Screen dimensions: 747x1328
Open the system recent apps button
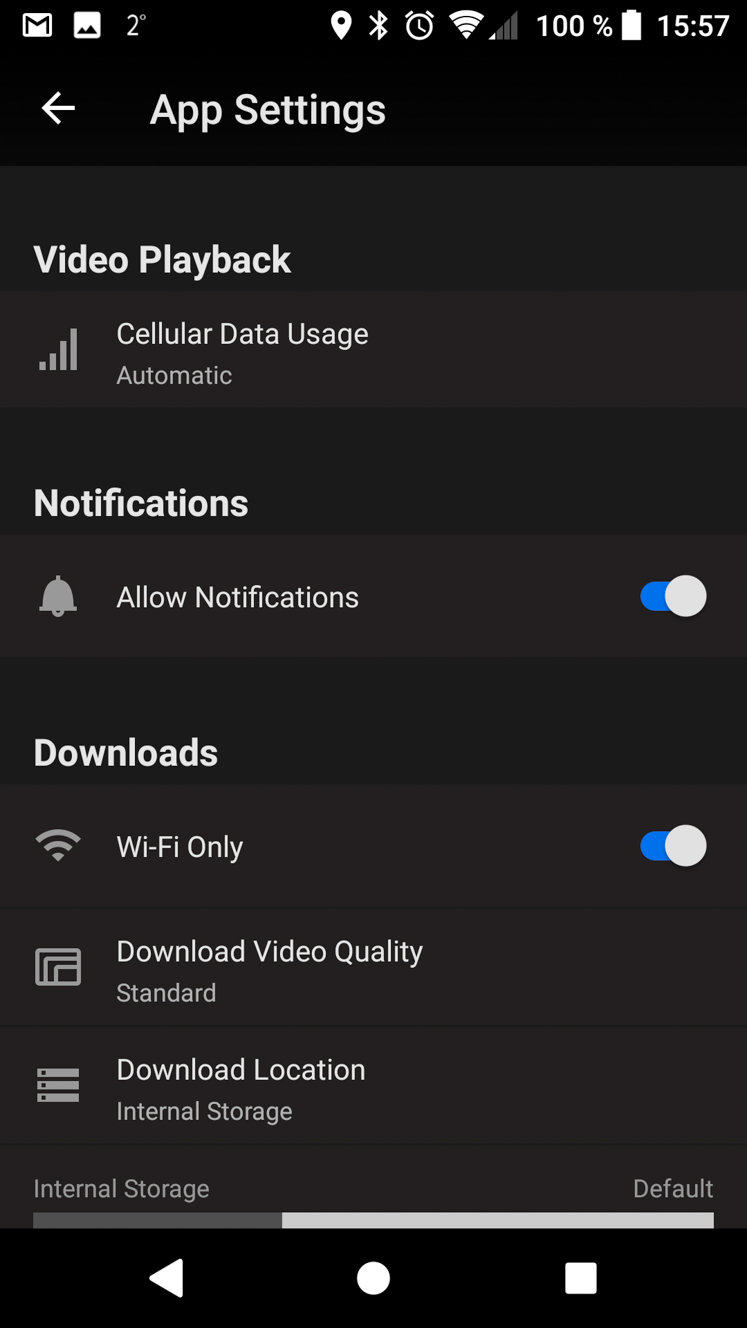580,1278
